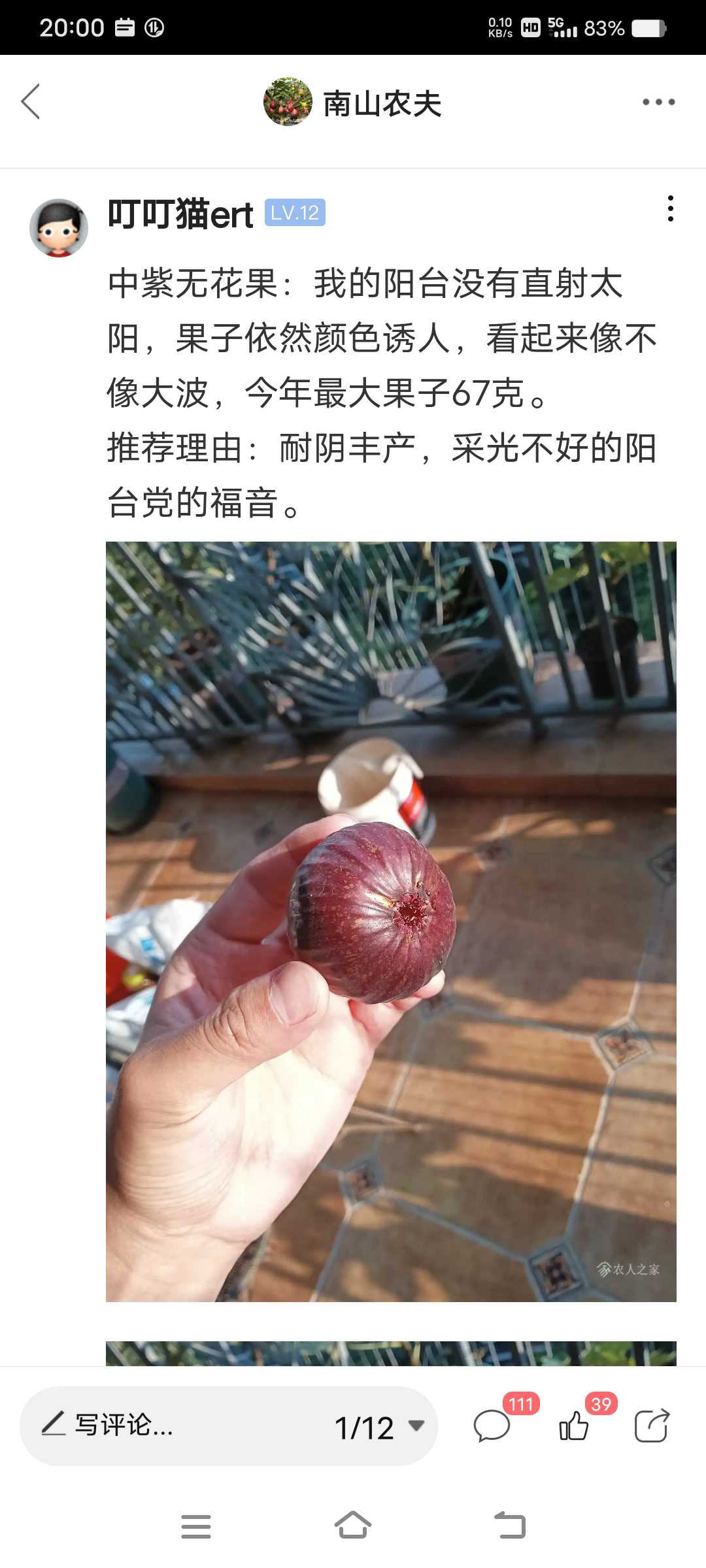Expand the 1/12 page selector
Viewport: 706px width, 1568px height.
click(x=379, y=1427)
